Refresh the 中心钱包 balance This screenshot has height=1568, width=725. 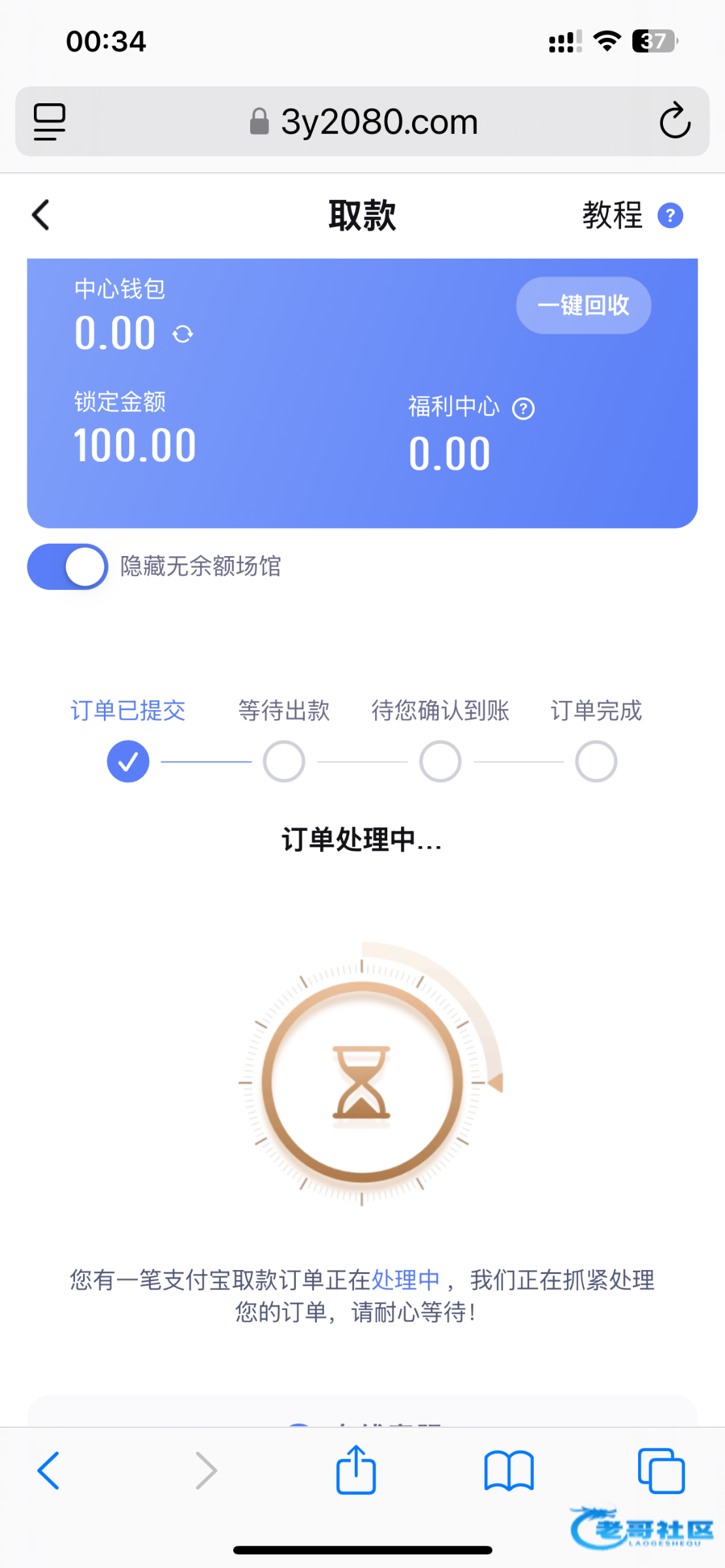(183, 335)
